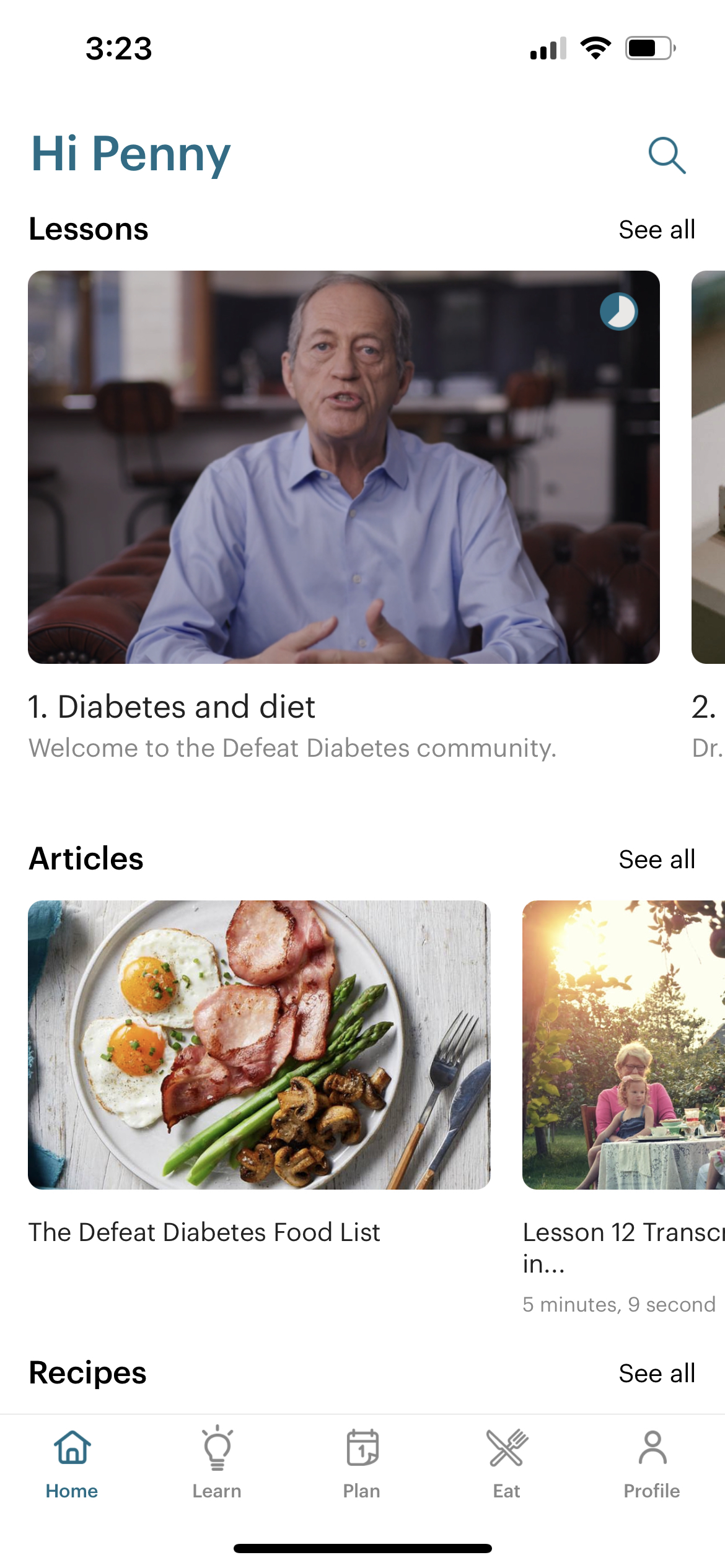Viewport: 725px width, 1568px height.
Task: Switch to the Plan tab
Action: click(362, 1463)
